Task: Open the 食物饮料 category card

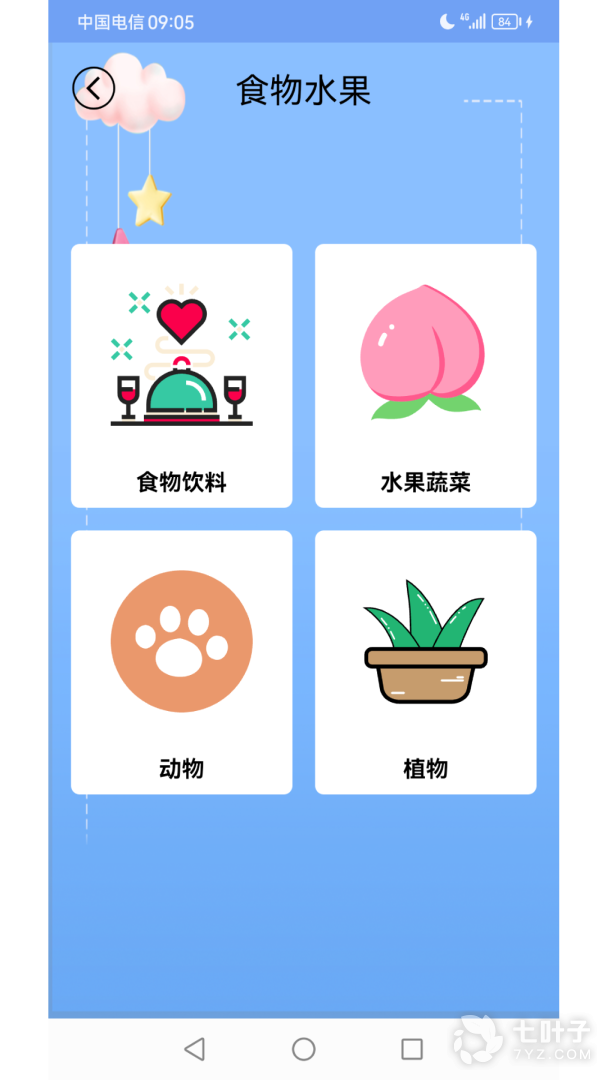Action: tap(182, 376)
